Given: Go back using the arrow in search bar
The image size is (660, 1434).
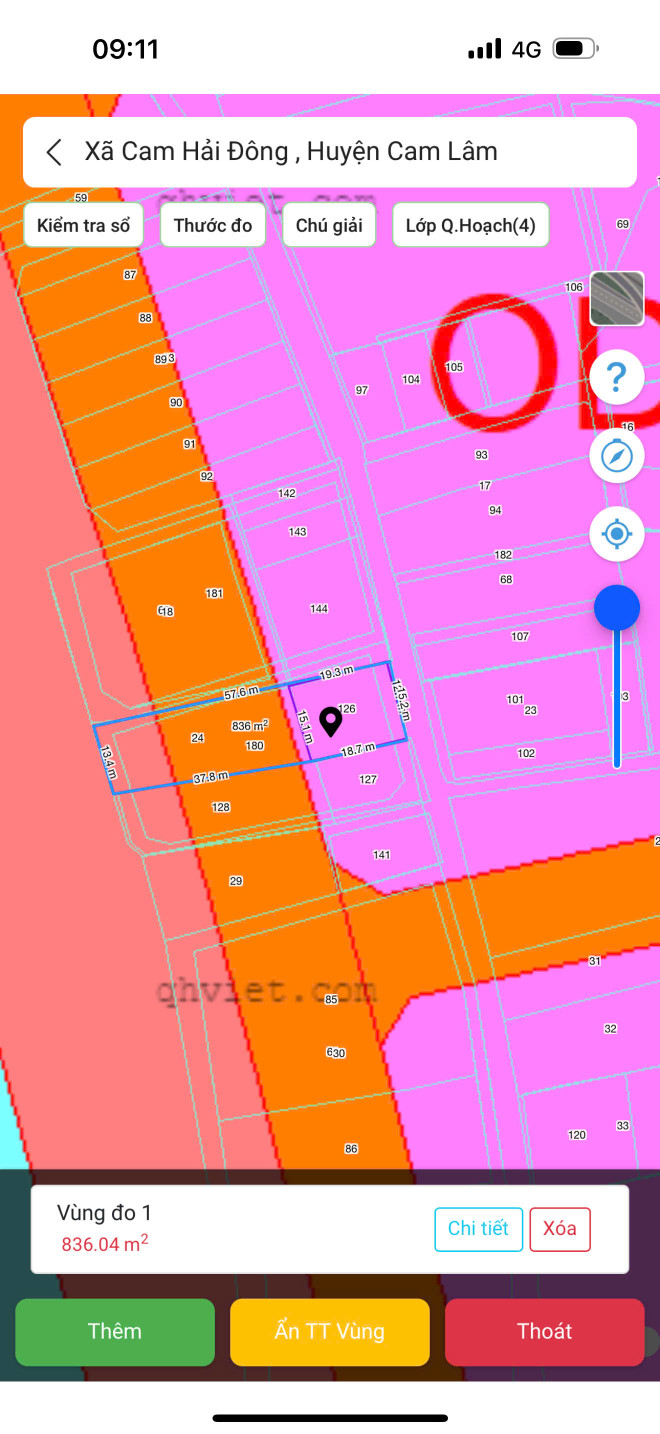Looking at the screenshot, I should click(55, 152).
